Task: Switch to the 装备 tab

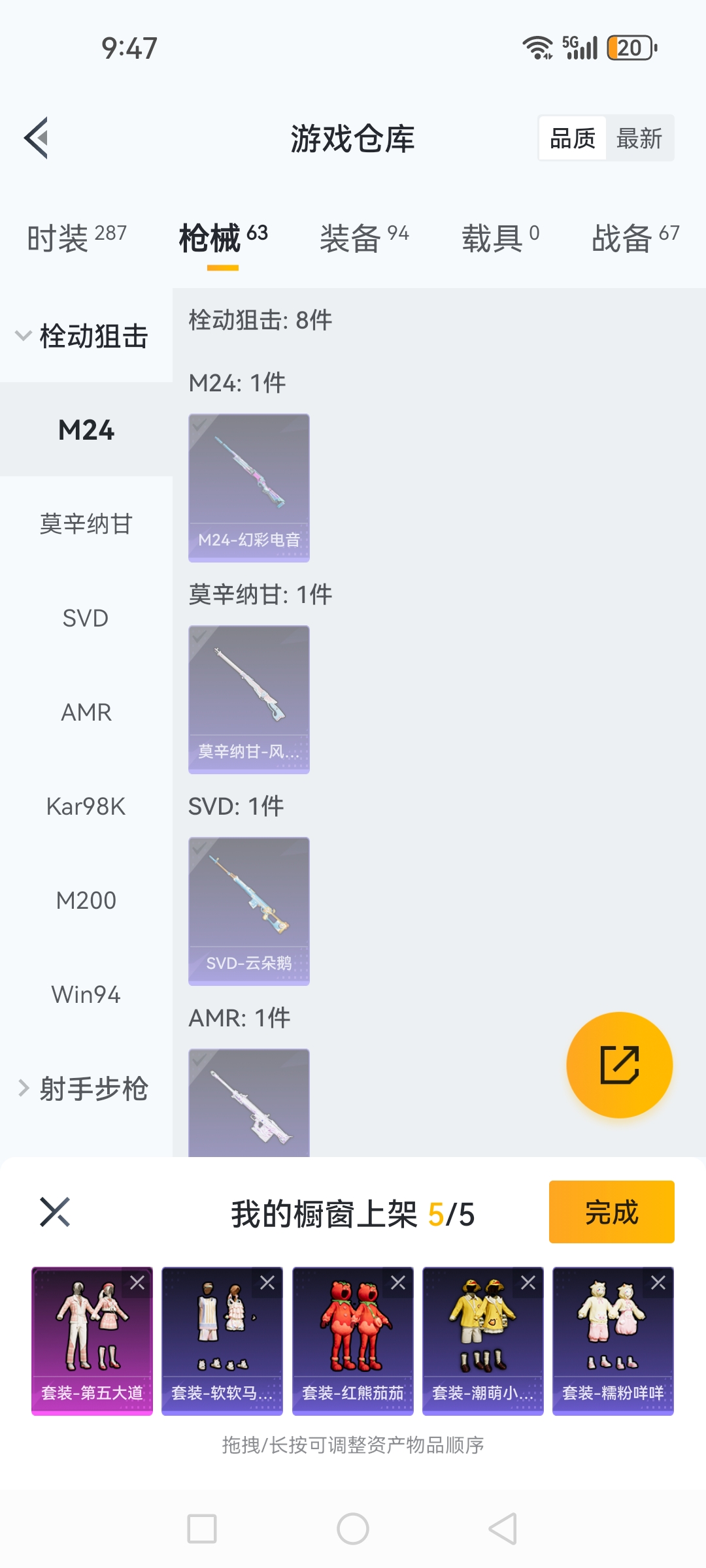Action: 363,237
